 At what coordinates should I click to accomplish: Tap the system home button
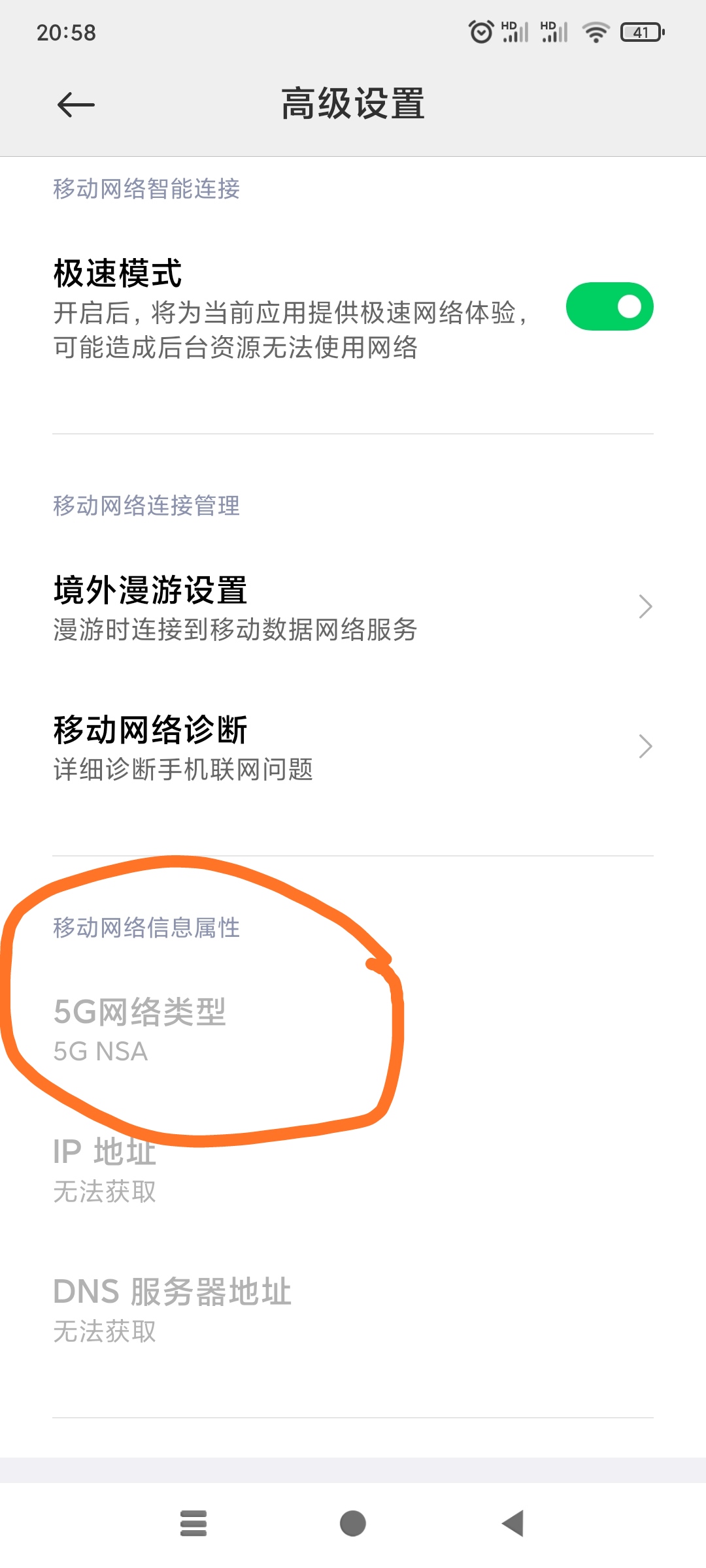pyautogui.click(x=353, y=1524)
